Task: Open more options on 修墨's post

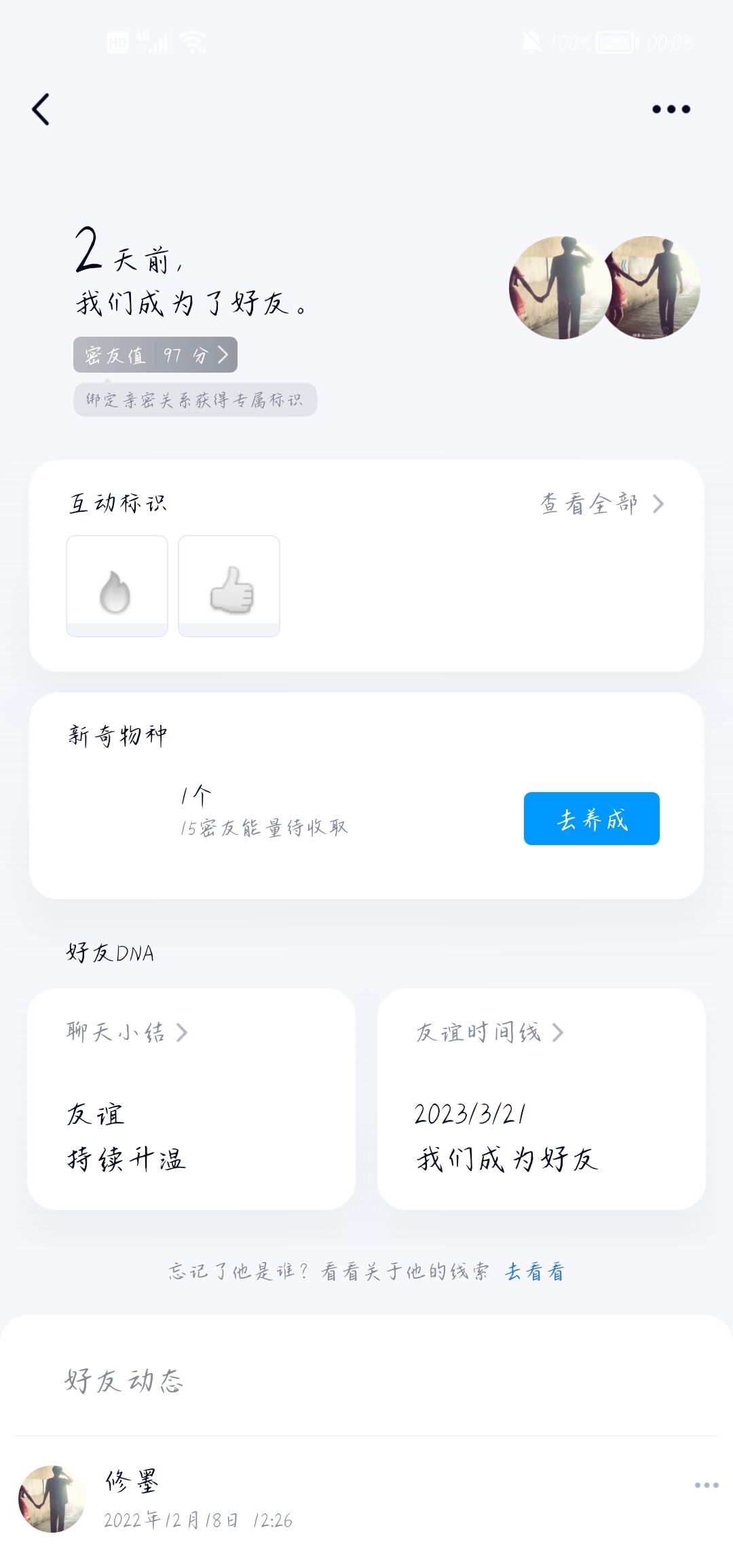Action: 706,1486
